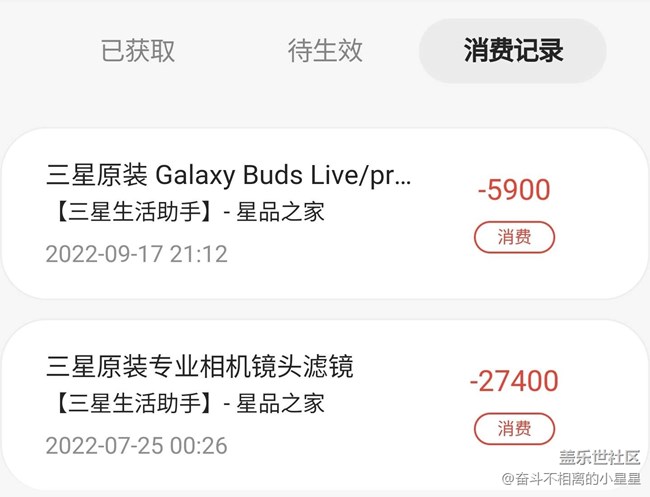Select the 消费记录 tab
Screen dimensions: 650x497
click(513, 51)
